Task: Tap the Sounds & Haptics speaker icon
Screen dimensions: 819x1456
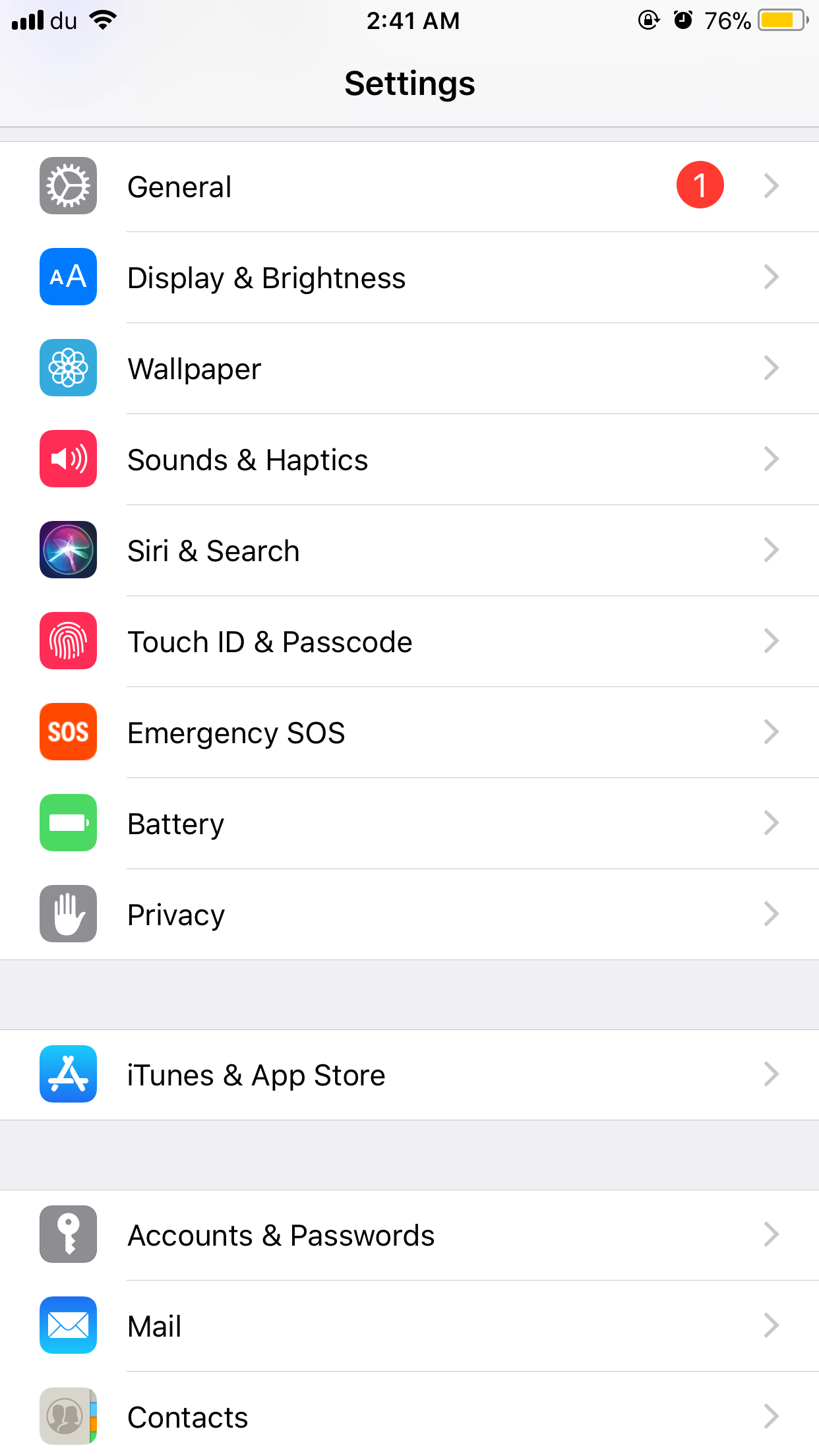Action: [68, 459]
